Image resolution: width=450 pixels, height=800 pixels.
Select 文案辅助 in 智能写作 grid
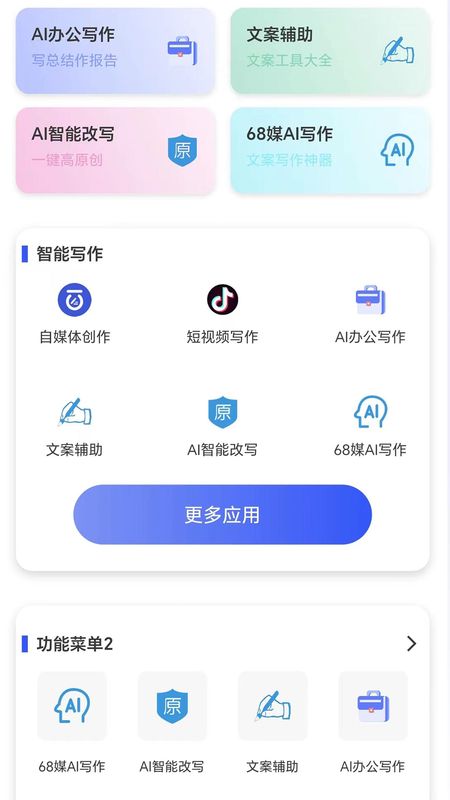pyautogui.click(x=74, y=427)
